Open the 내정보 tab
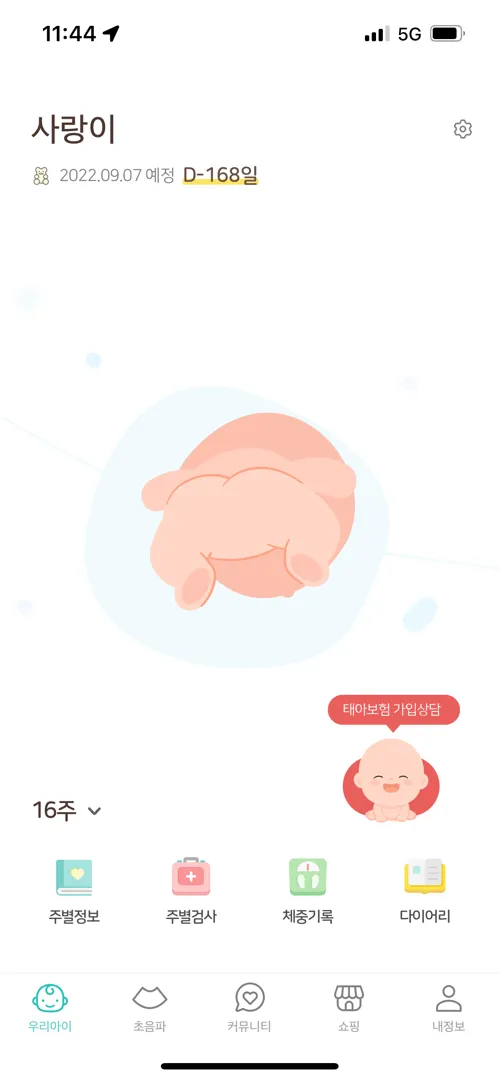499x1080 pixels. tap(449, 1008)
